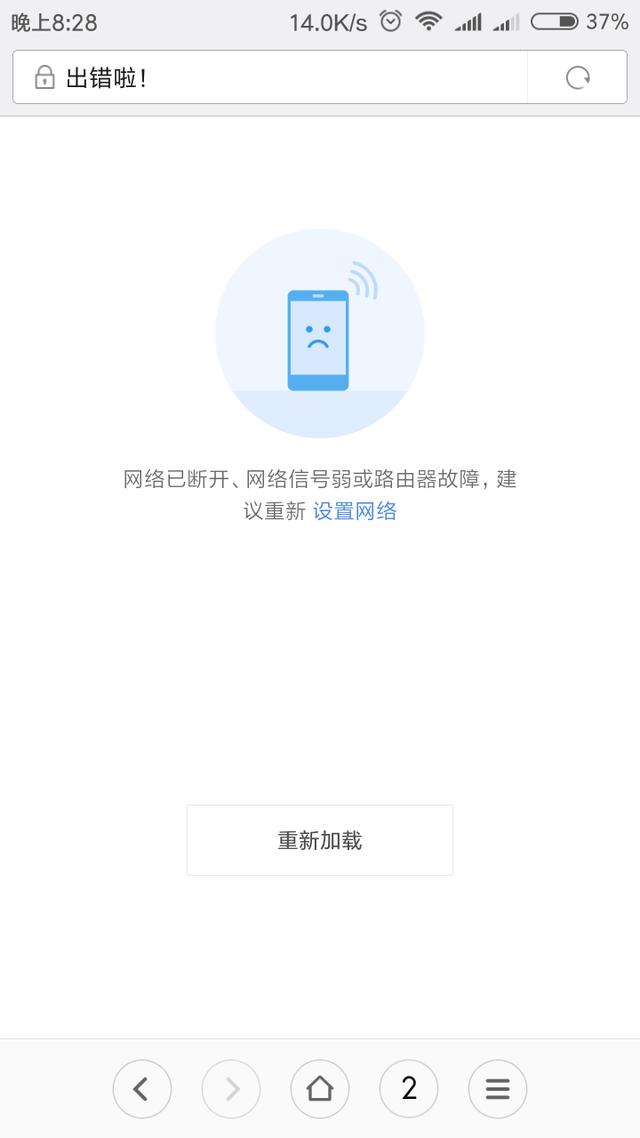Open the browser hamburger menu
The height and width of the screenshot is (1138, 640).
[x=497, y=1089]
